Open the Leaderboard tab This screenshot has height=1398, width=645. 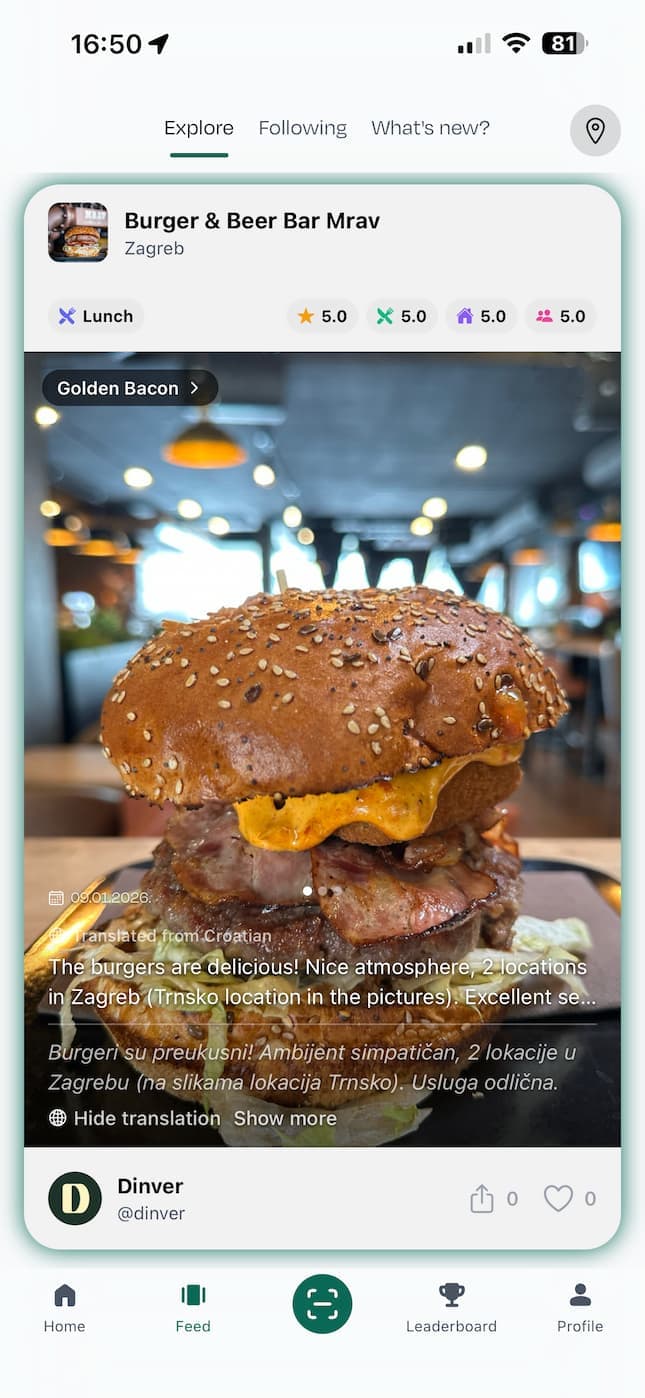(451, 1307)
